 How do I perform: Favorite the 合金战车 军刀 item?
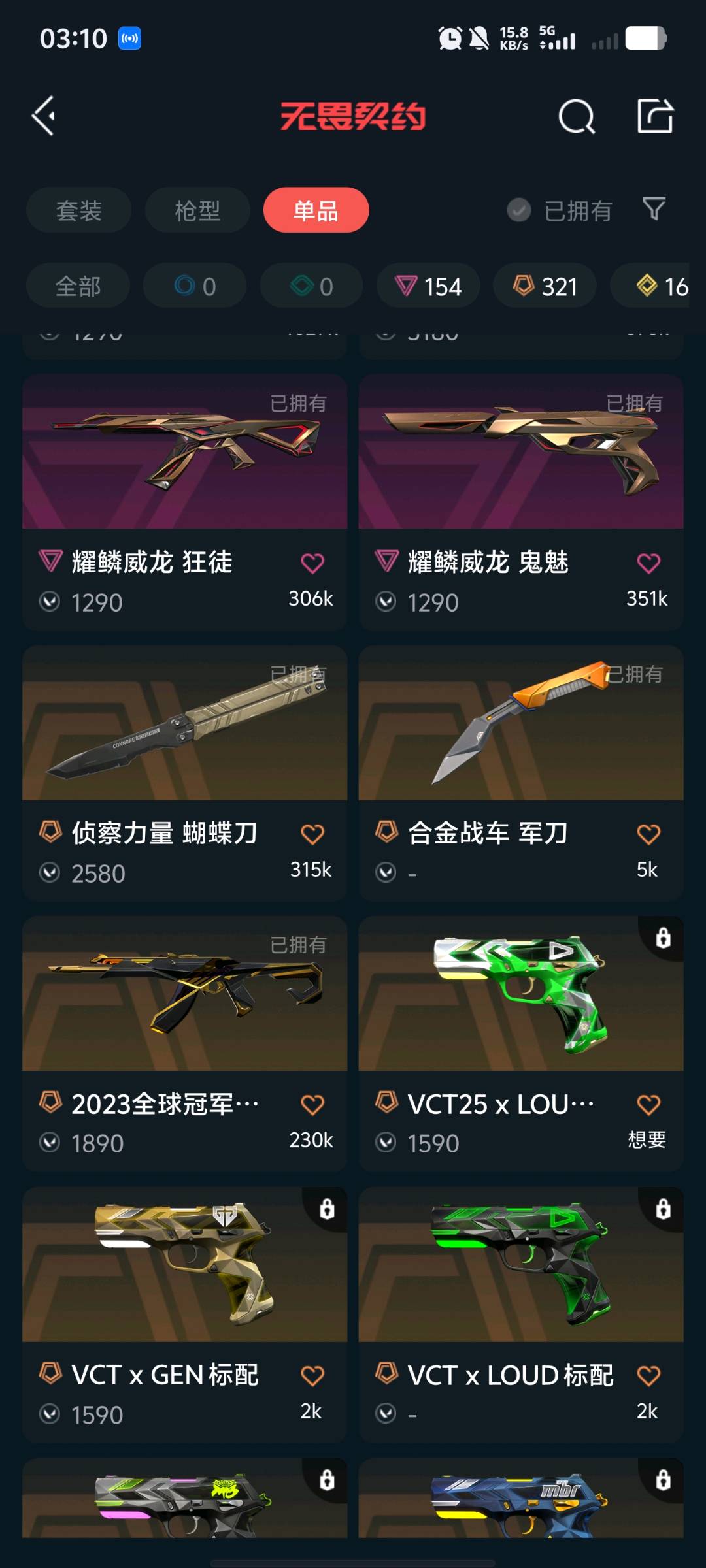pyautogui.click(x=648, y=834)
